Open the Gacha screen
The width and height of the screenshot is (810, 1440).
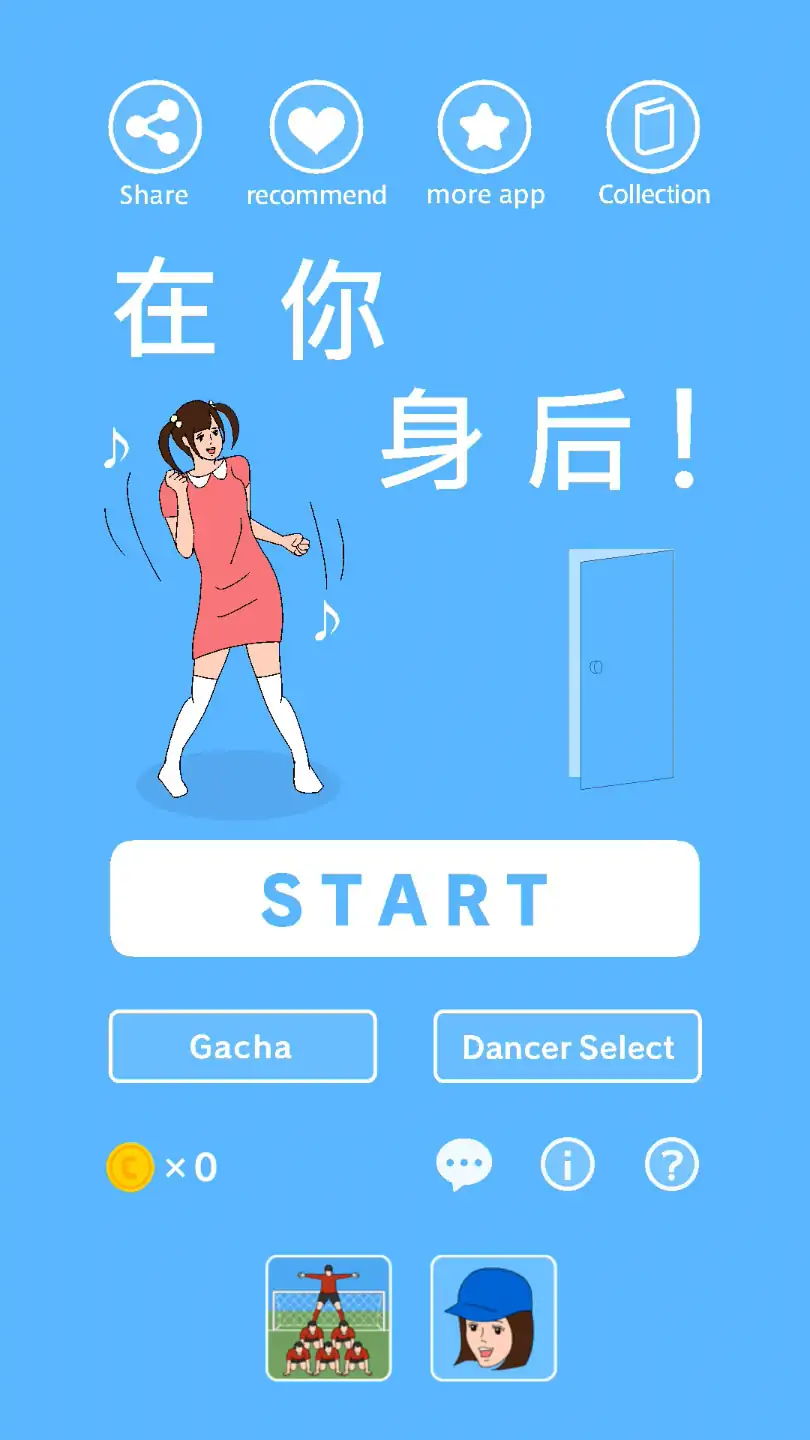point(242,1046)
